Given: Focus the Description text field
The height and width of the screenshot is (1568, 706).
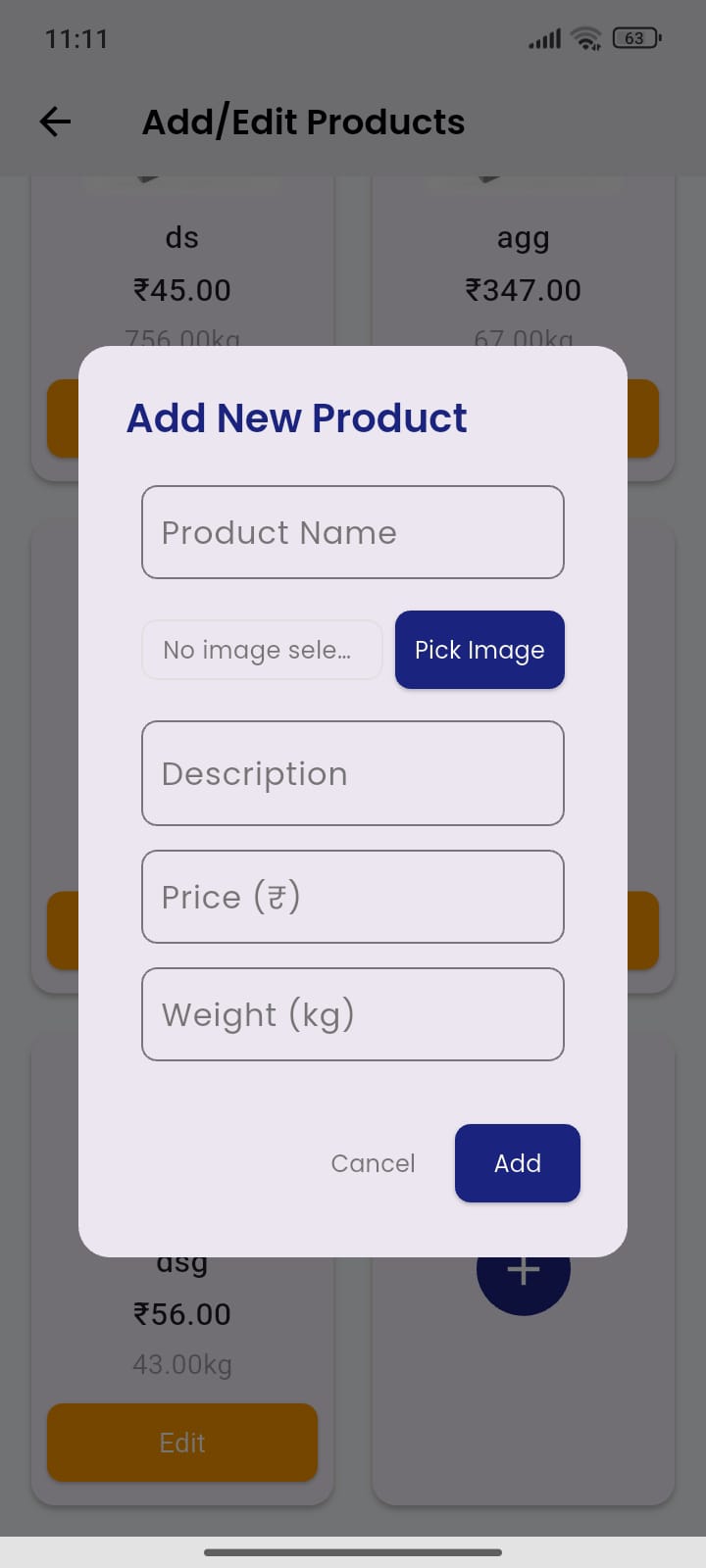Looking at the screenshot, I should pos(353,773).
